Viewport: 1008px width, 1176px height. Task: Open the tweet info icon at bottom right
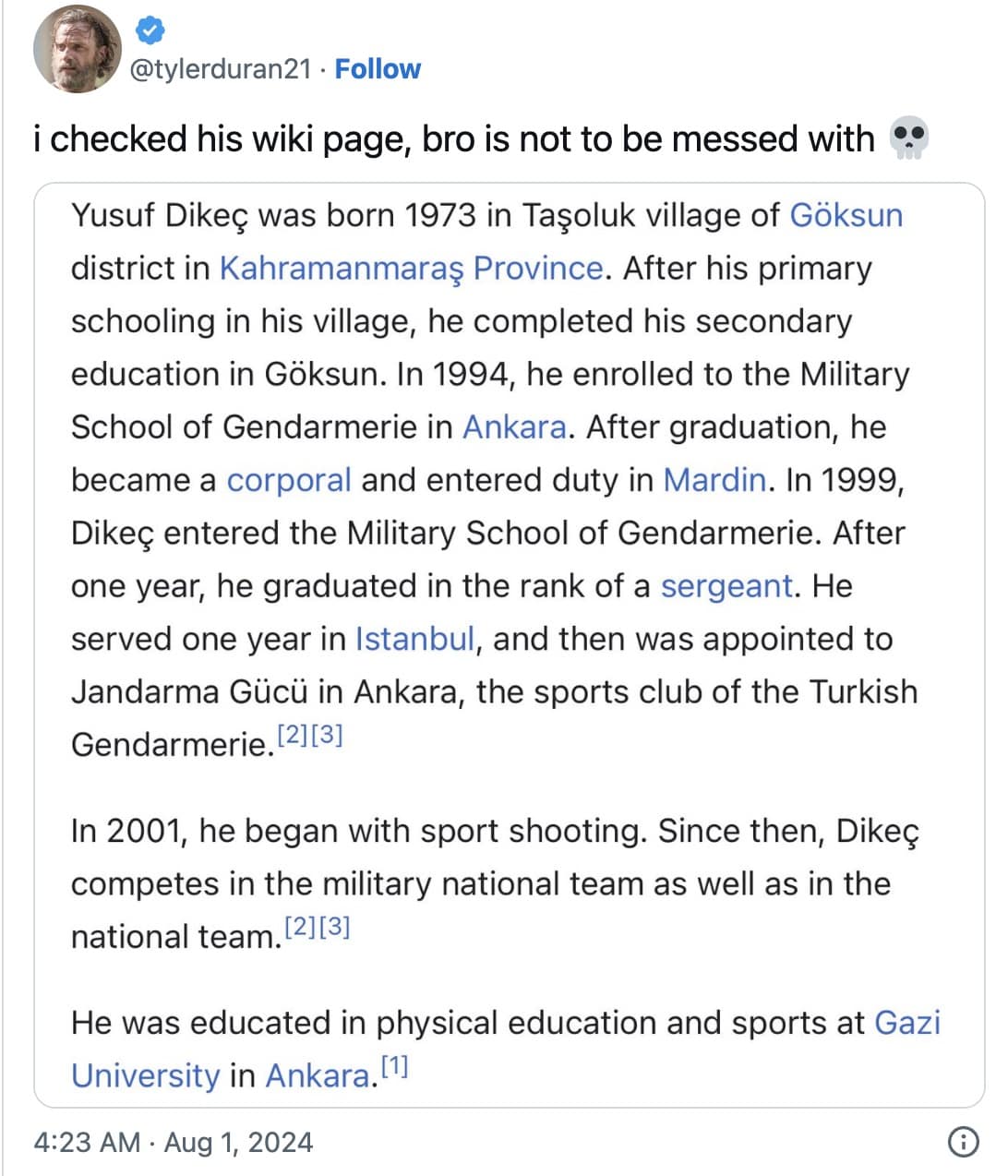[963, 1142]
